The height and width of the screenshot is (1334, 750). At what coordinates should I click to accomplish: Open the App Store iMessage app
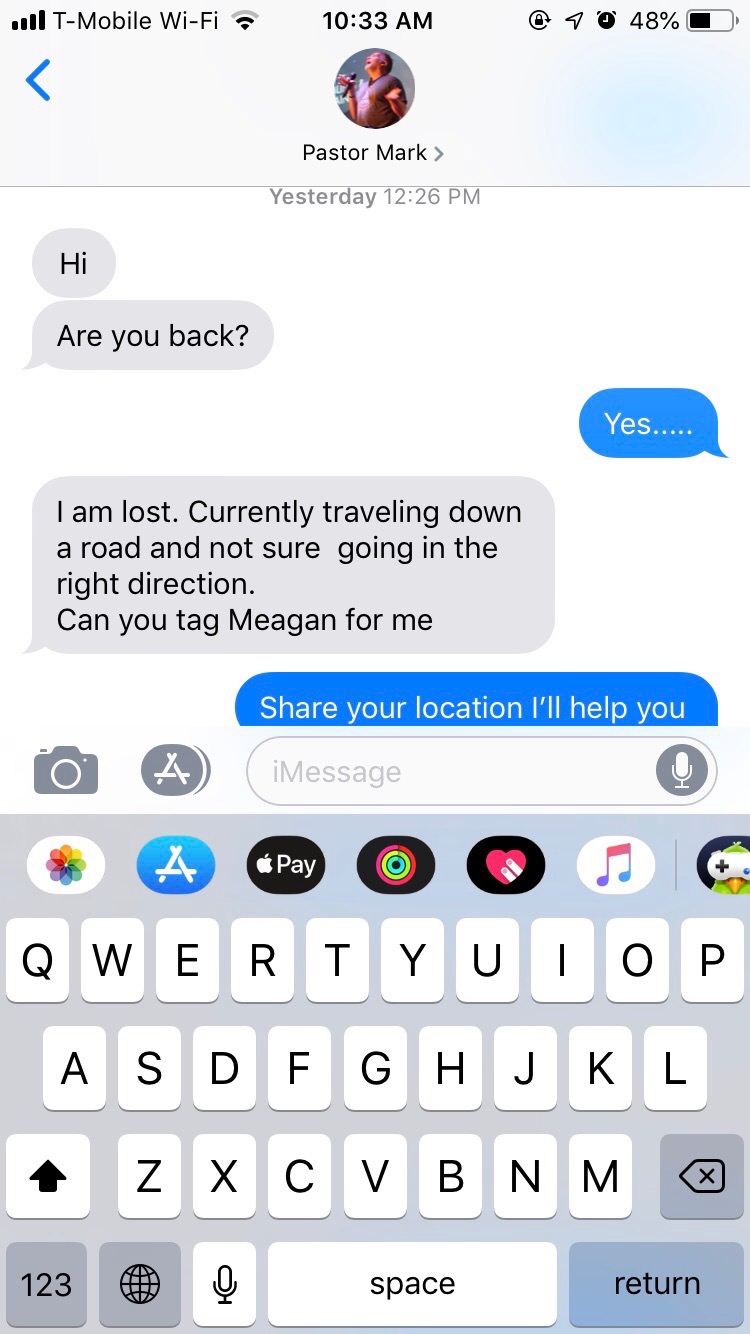click(176, 864)
